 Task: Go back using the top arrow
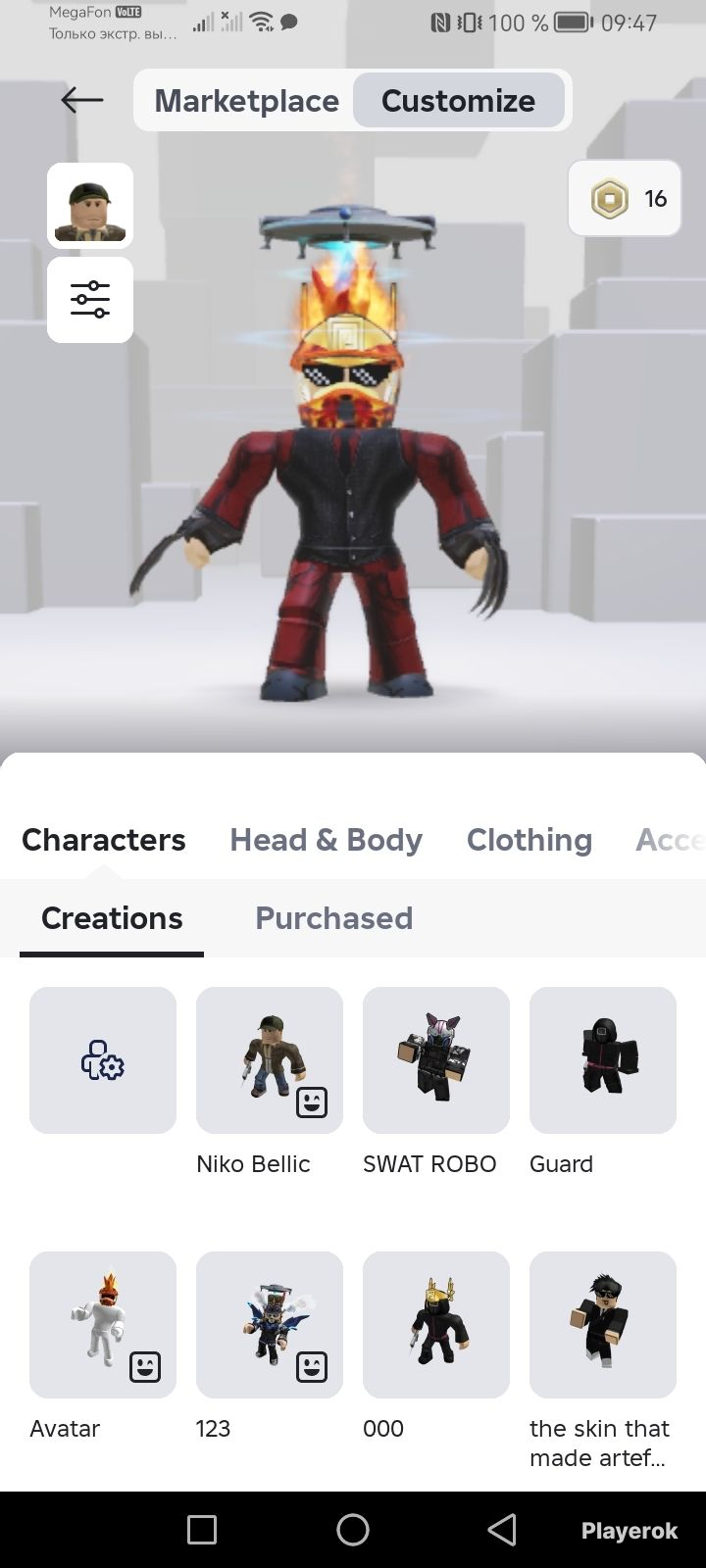[x=82, y=100]
